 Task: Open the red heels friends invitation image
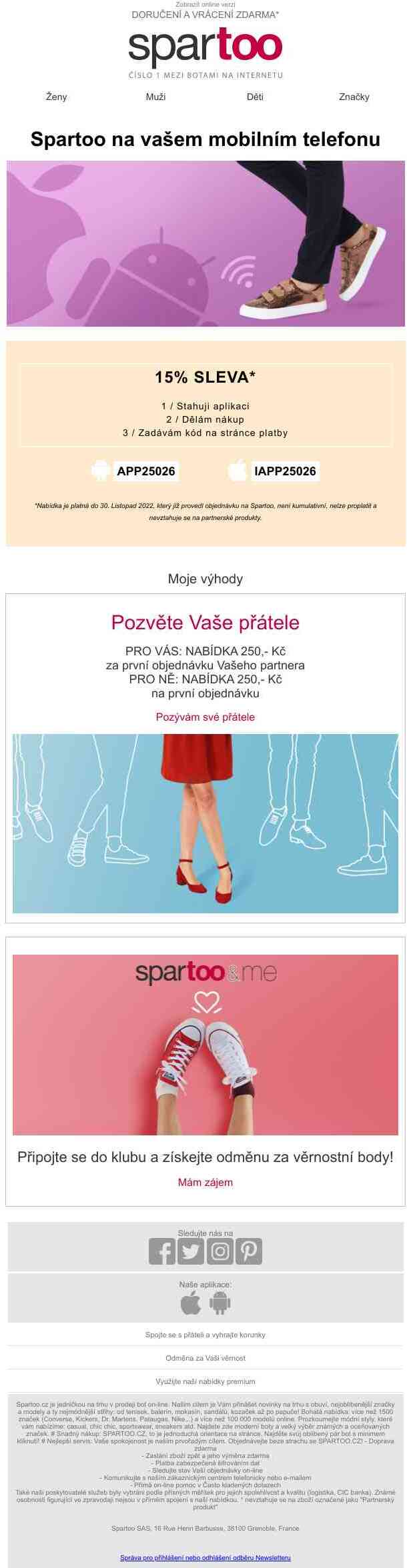[206, 823]
